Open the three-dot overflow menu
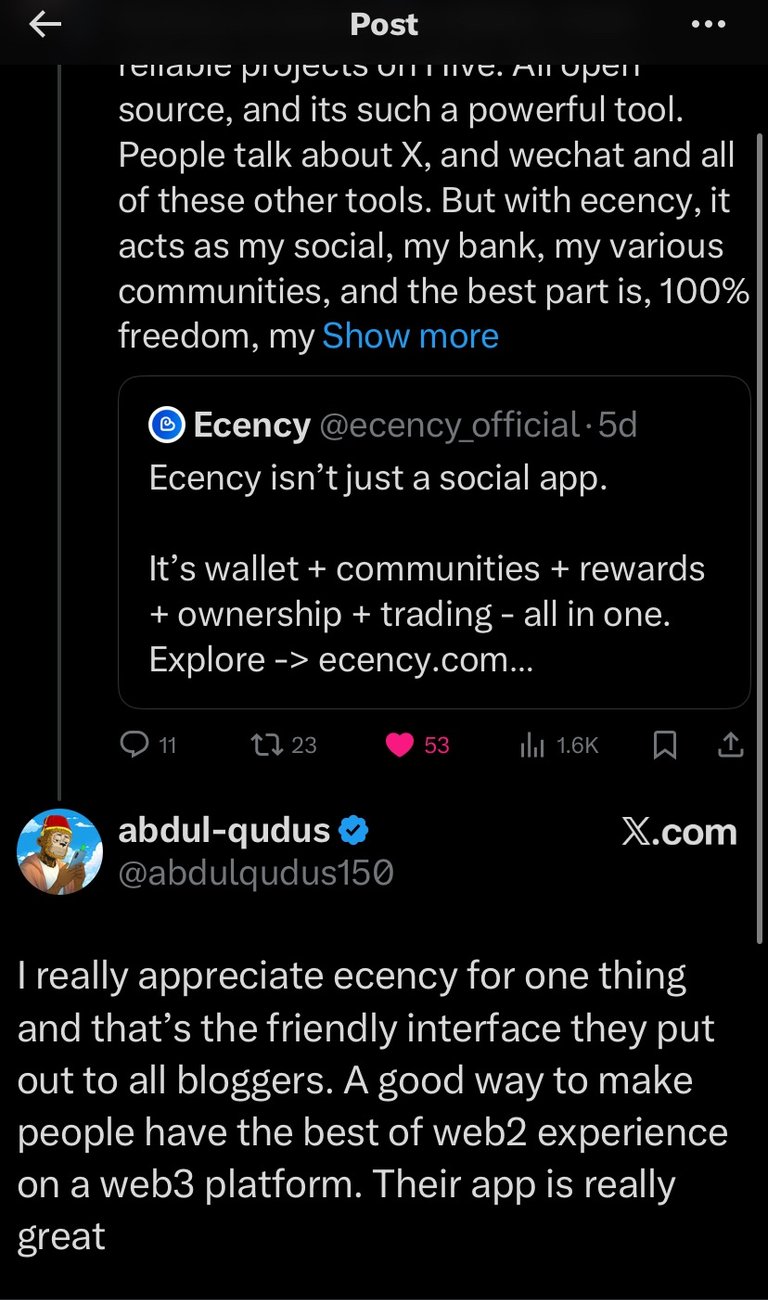The width and height of the screenshot is (768, 1300). click(x=708, y=26)
